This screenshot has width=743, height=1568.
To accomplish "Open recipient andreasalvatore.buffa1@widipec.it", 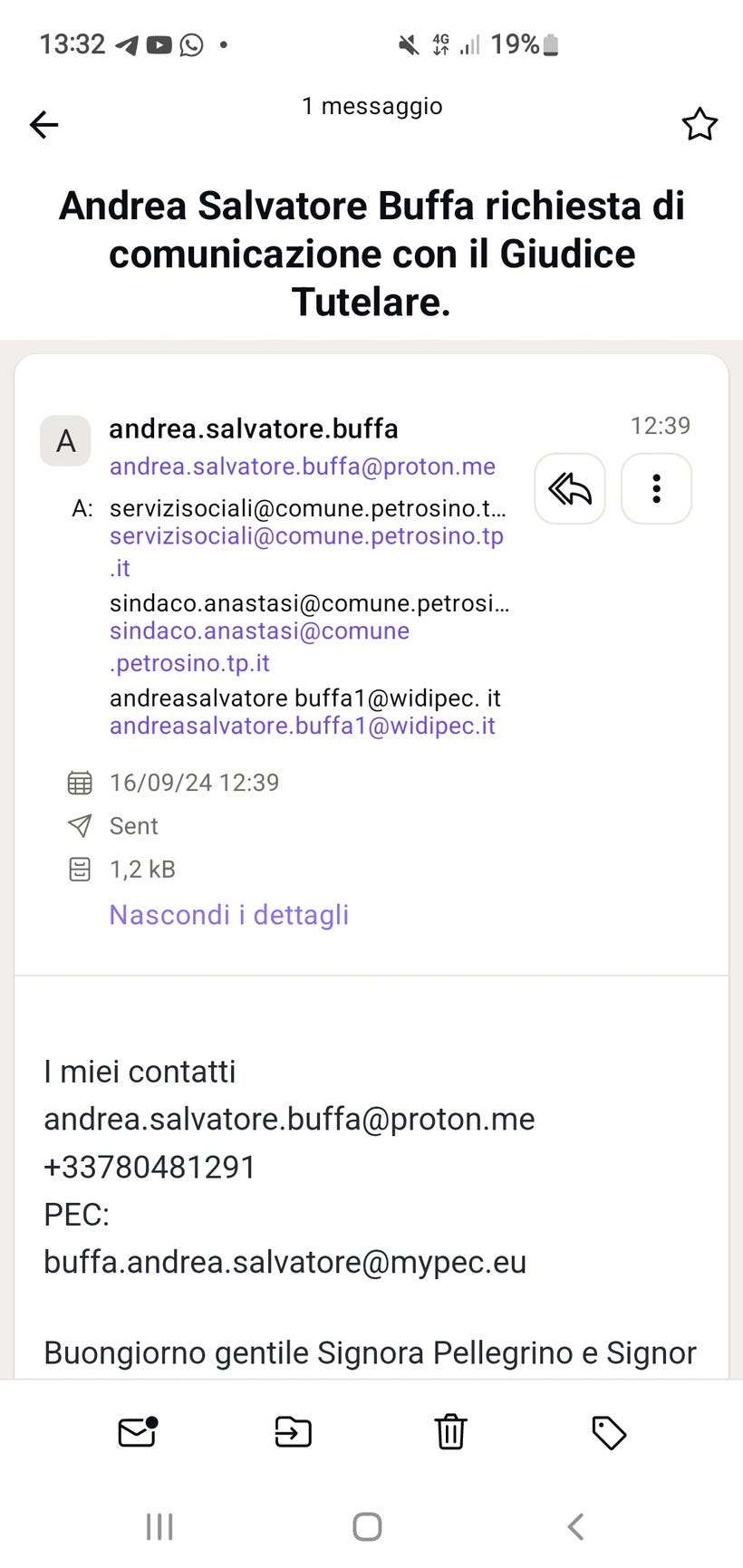I will click(x=303, y=726).
